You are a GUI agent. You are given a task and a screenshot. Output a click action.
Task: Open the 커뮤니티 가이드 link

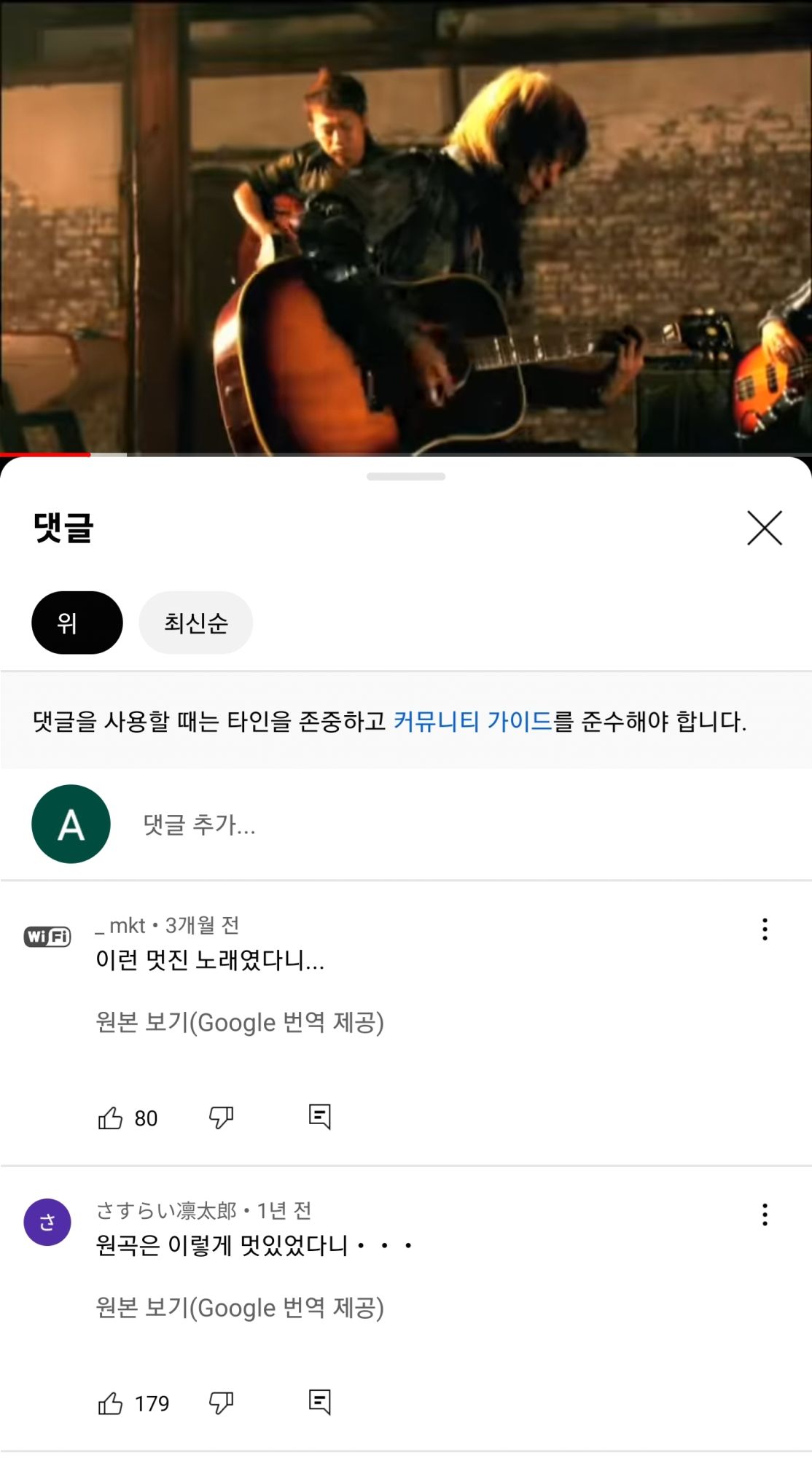pyautogui.click(x=472, y=722)
